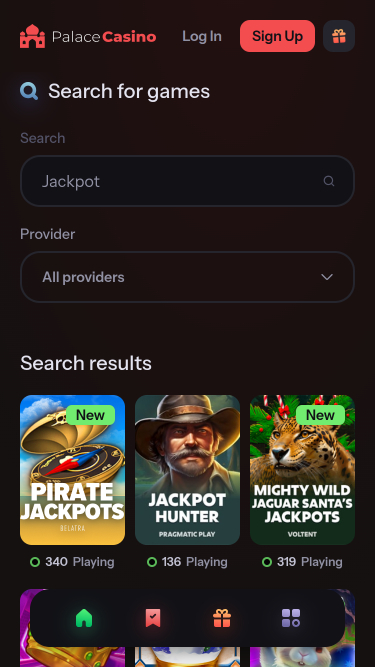Expand the All providers dropdown
Viewport: 375px width, 667px height.
[187, 277]
